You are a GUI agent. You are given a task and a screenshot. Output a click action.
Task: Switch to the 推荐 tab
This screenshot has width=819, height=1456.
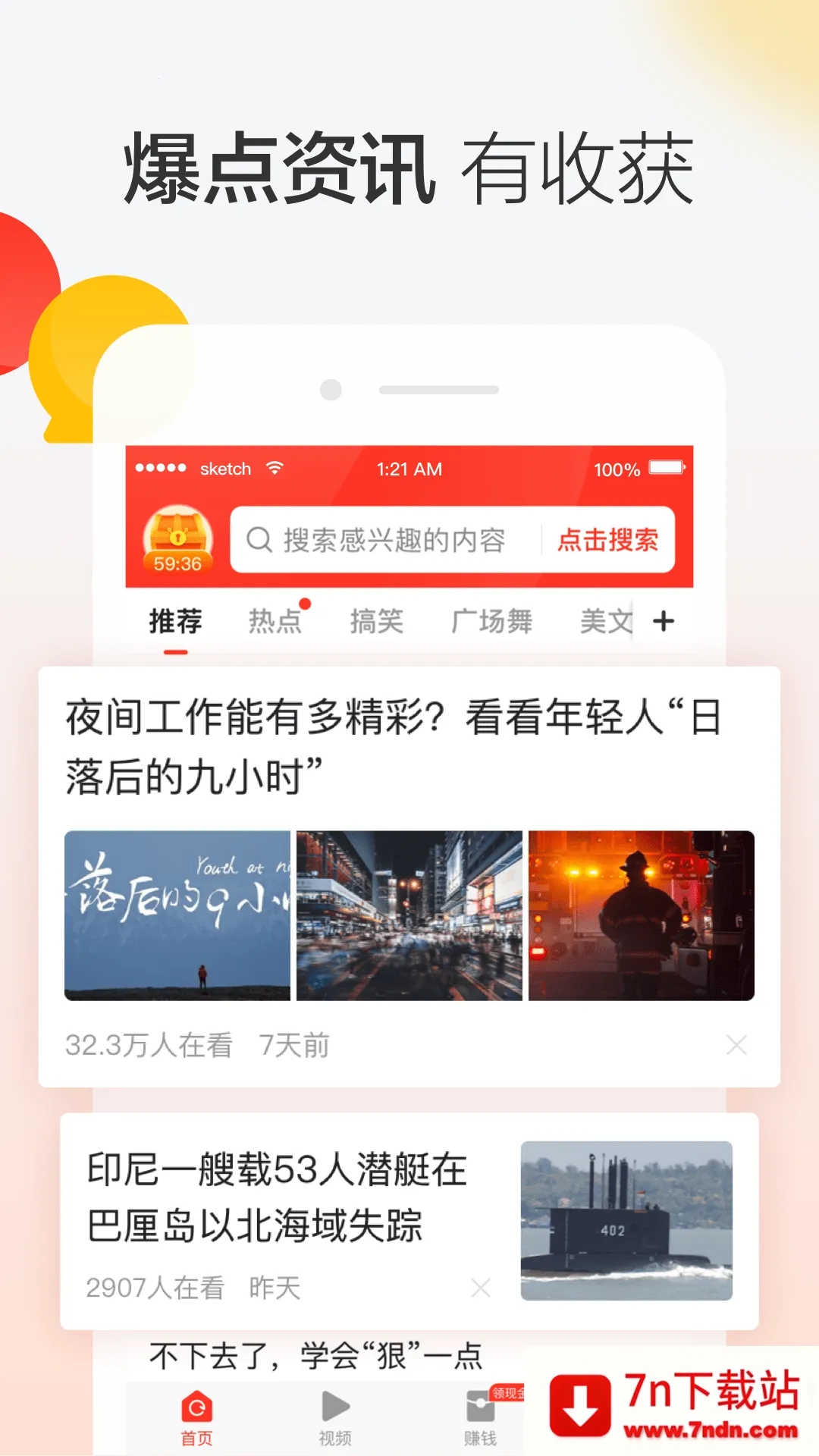(176, 620)
